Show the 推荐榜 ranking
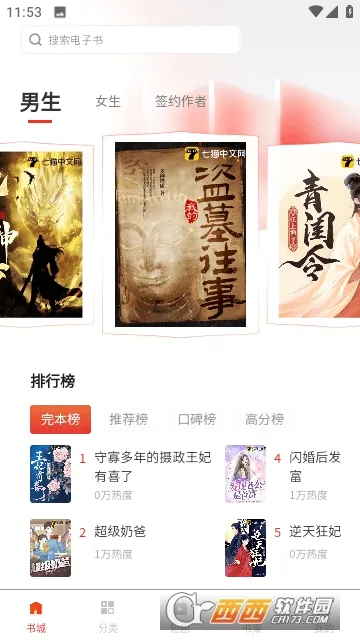Viewport: 360px width, 640px height. point(129,419)
